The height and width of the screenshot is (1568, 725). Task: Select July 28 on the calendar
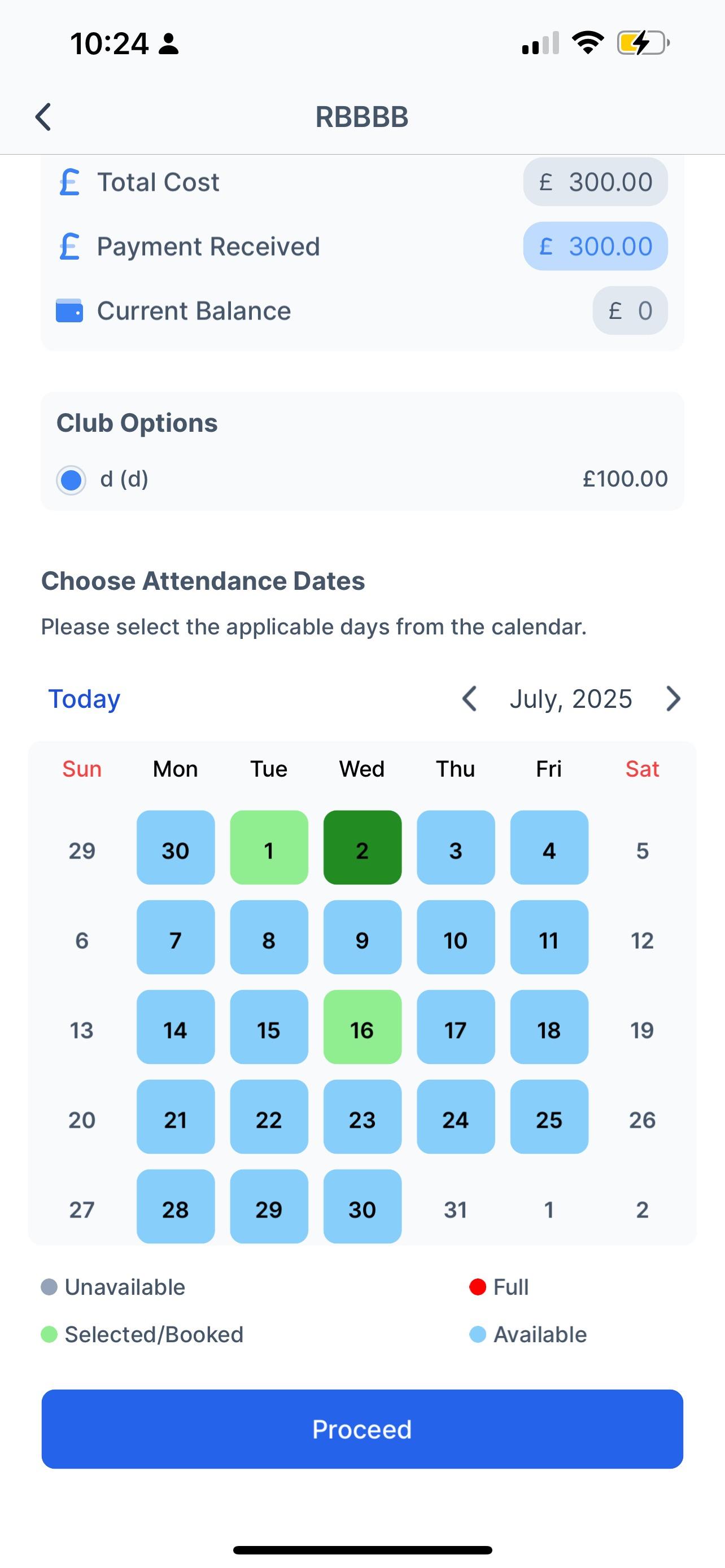tap(174, 1208)
